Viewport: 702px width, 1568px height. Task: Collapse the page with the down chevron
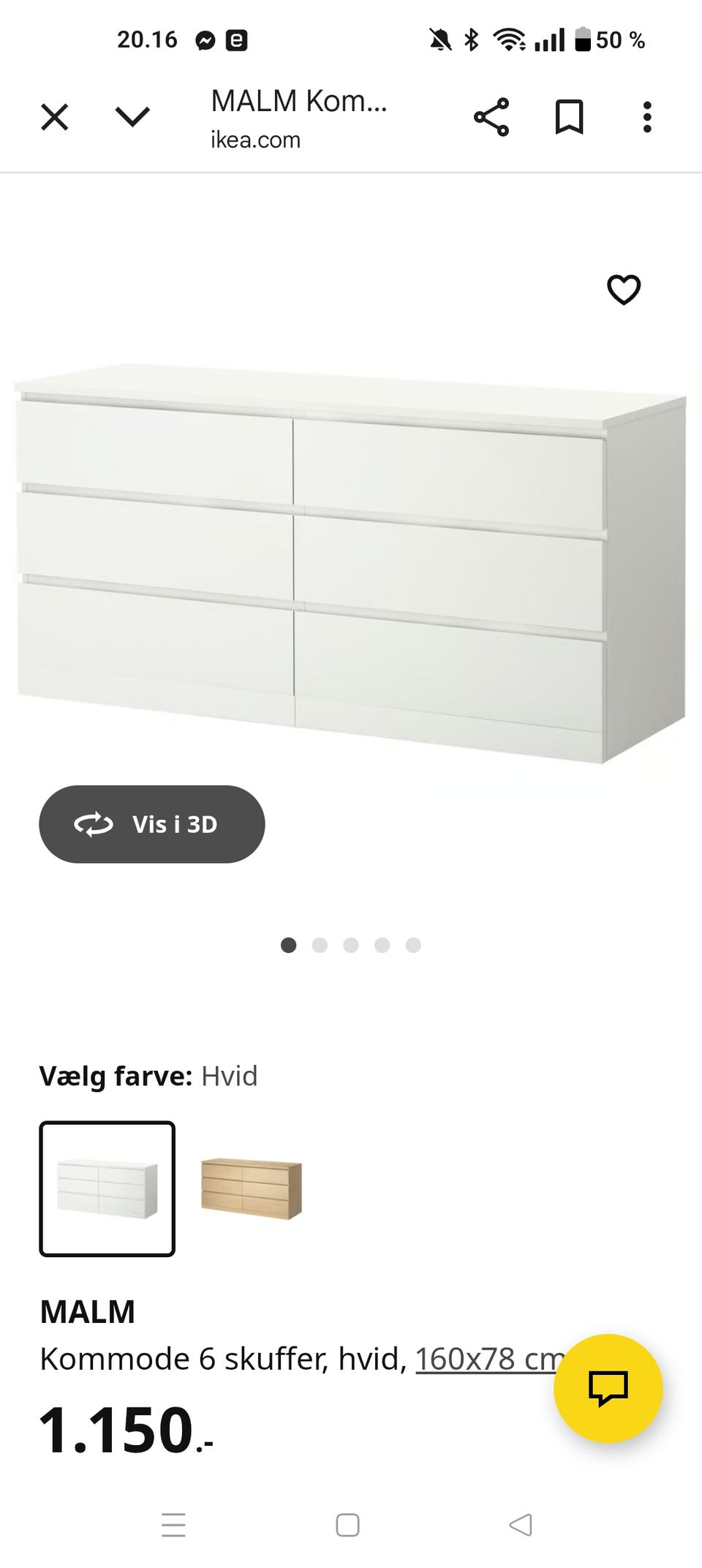132,117
